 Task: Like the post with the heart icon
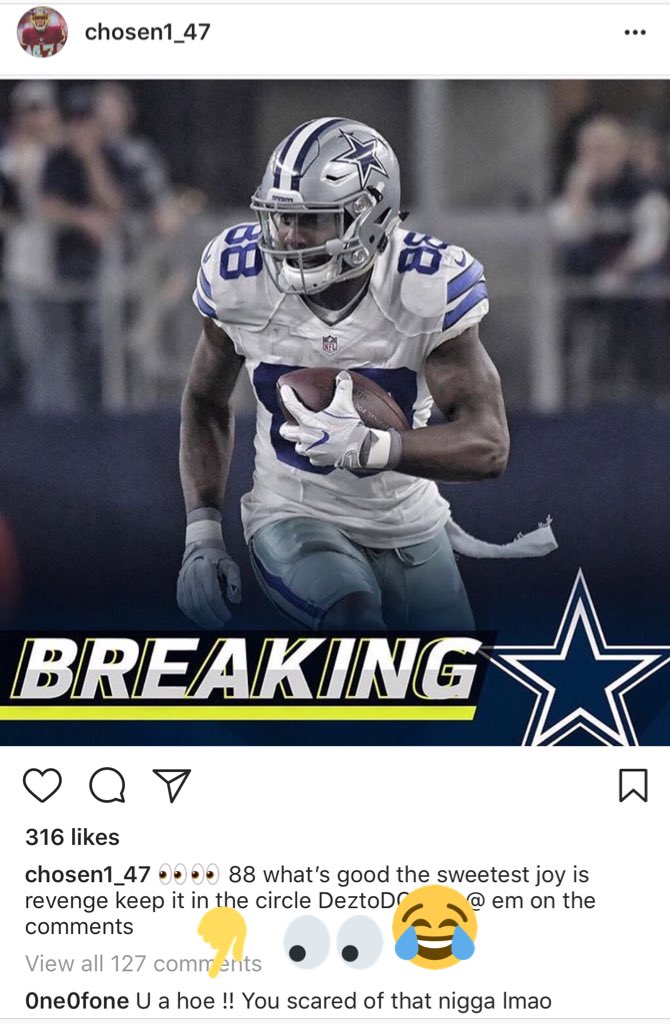click(x=43, y=786)
